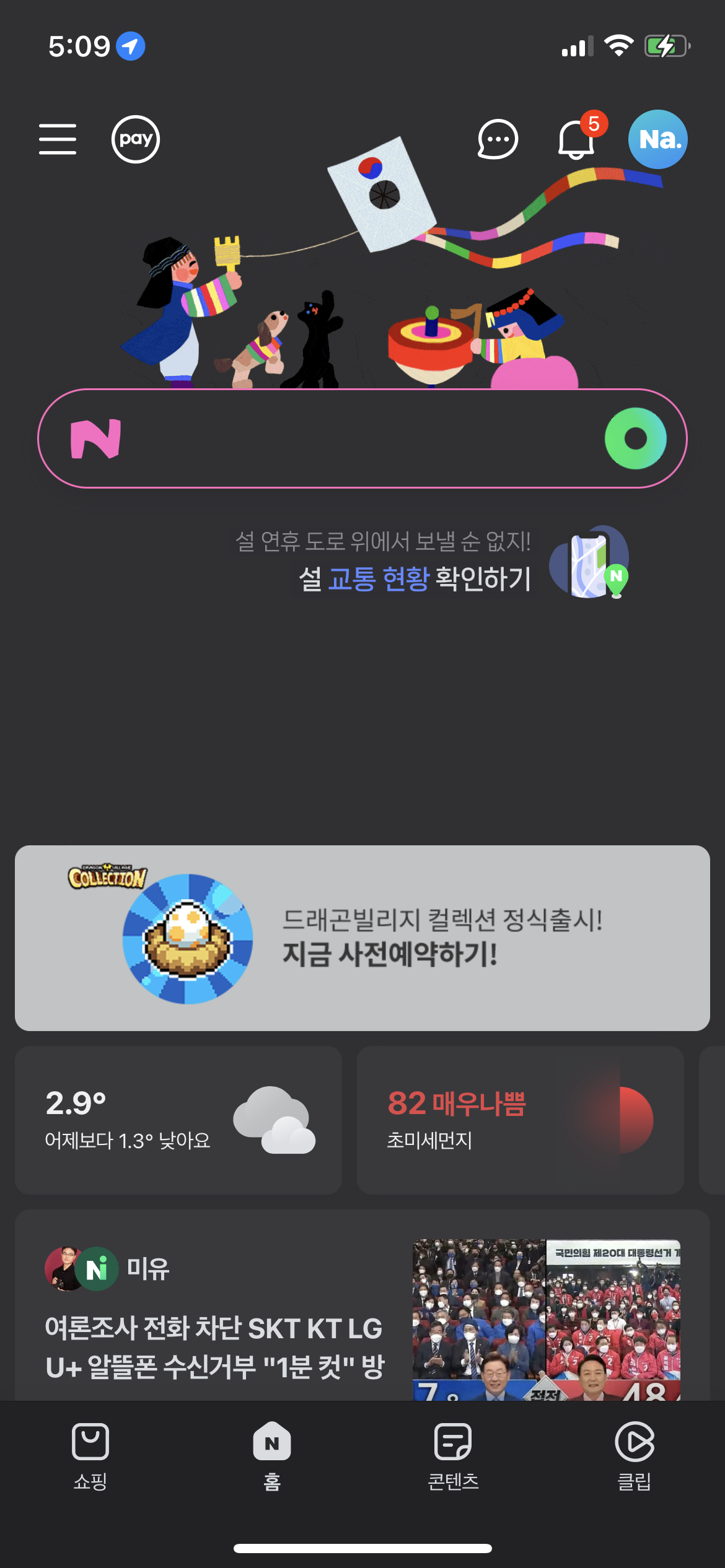This screenshot has height=1568, width=725.
Task: Switch to the 콘텐츠 tab
Action: [x=453, y=1457]
